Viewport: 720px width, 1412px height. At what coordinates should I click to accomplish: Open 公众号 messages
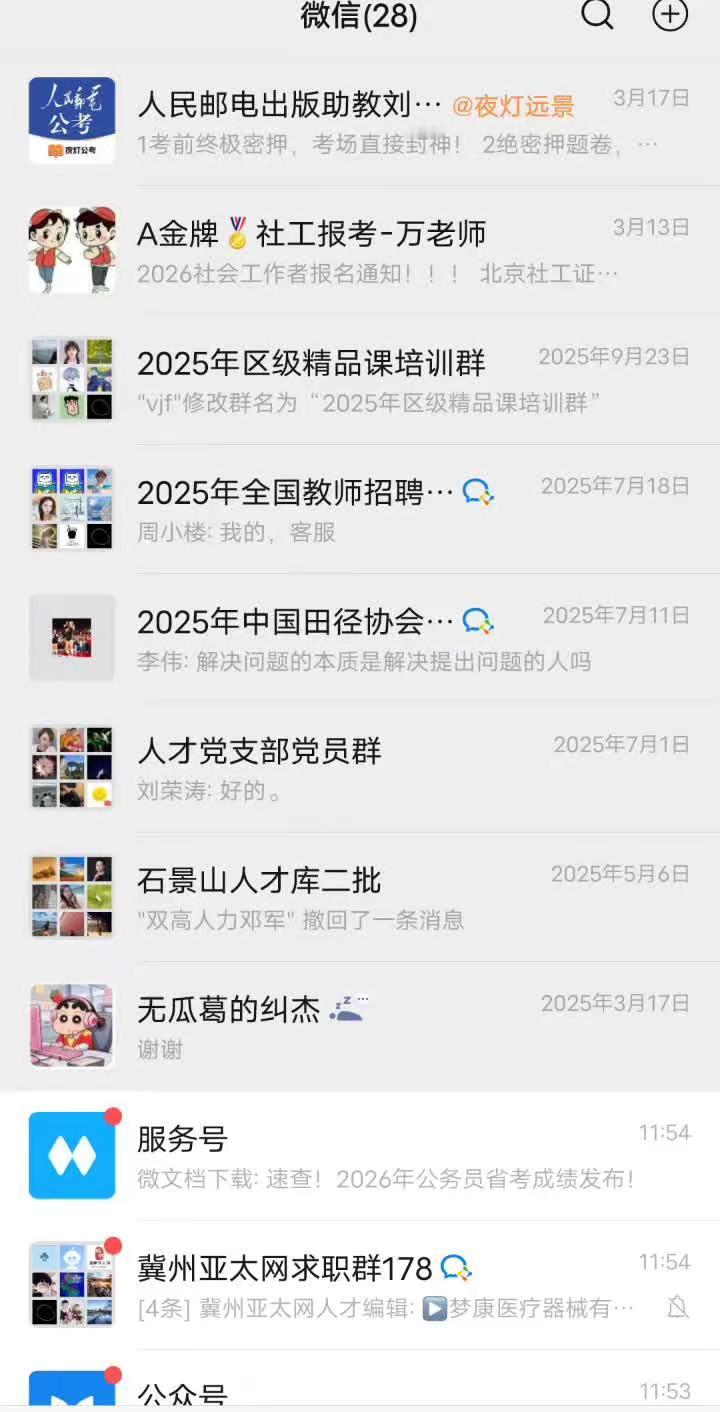(360, 1381)
